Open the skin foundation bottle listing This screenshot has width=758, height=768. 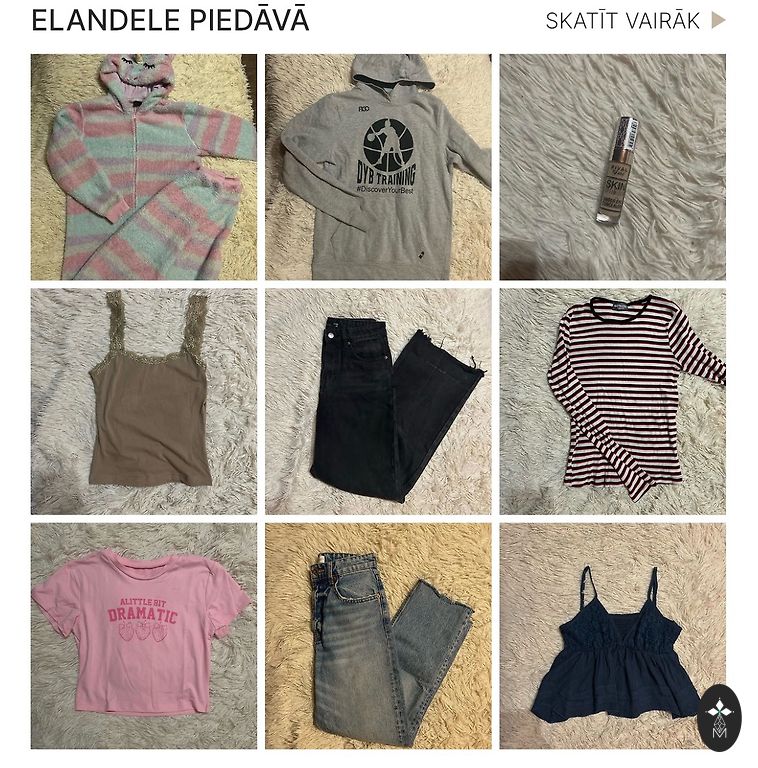pos(612,167)
